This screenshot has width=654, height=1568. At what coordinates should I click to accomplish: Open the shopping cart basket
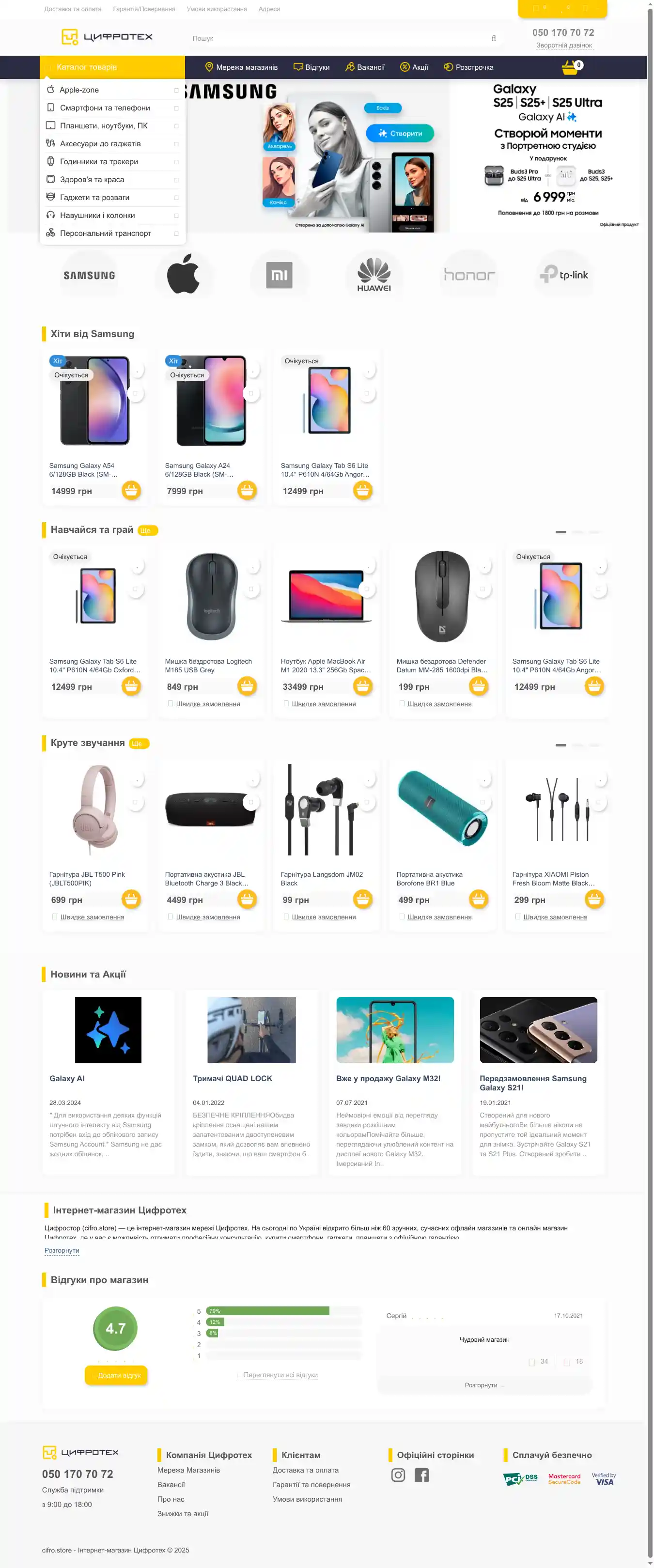point(570,67)
